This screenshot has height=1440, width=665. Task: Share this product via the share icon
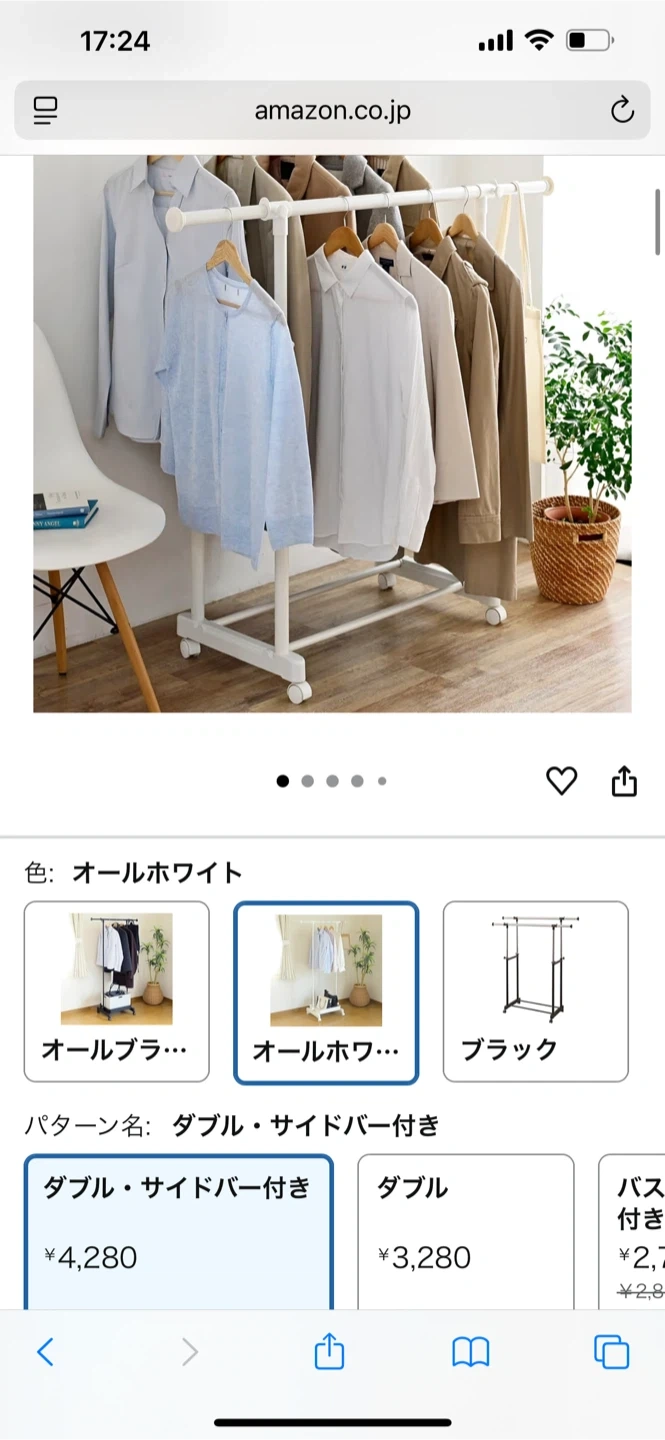coord(624,781)
